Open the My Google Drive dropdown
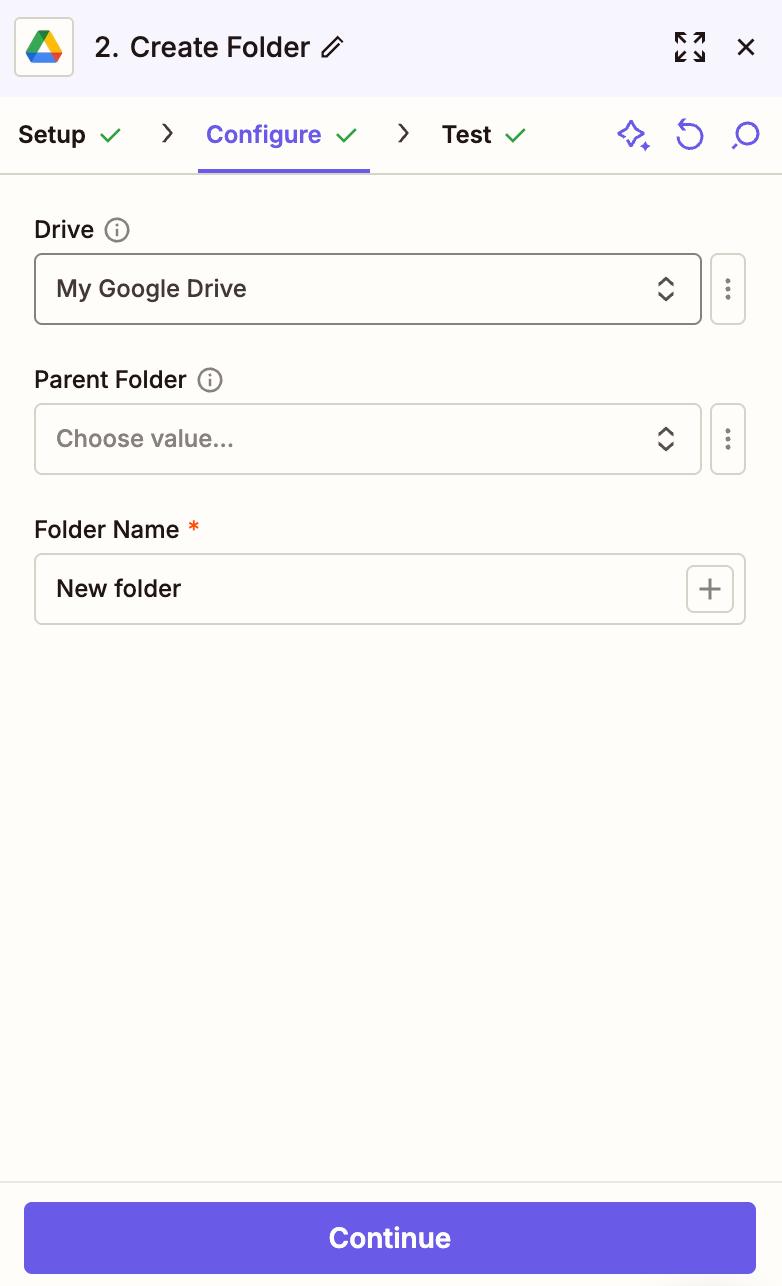 368,289
